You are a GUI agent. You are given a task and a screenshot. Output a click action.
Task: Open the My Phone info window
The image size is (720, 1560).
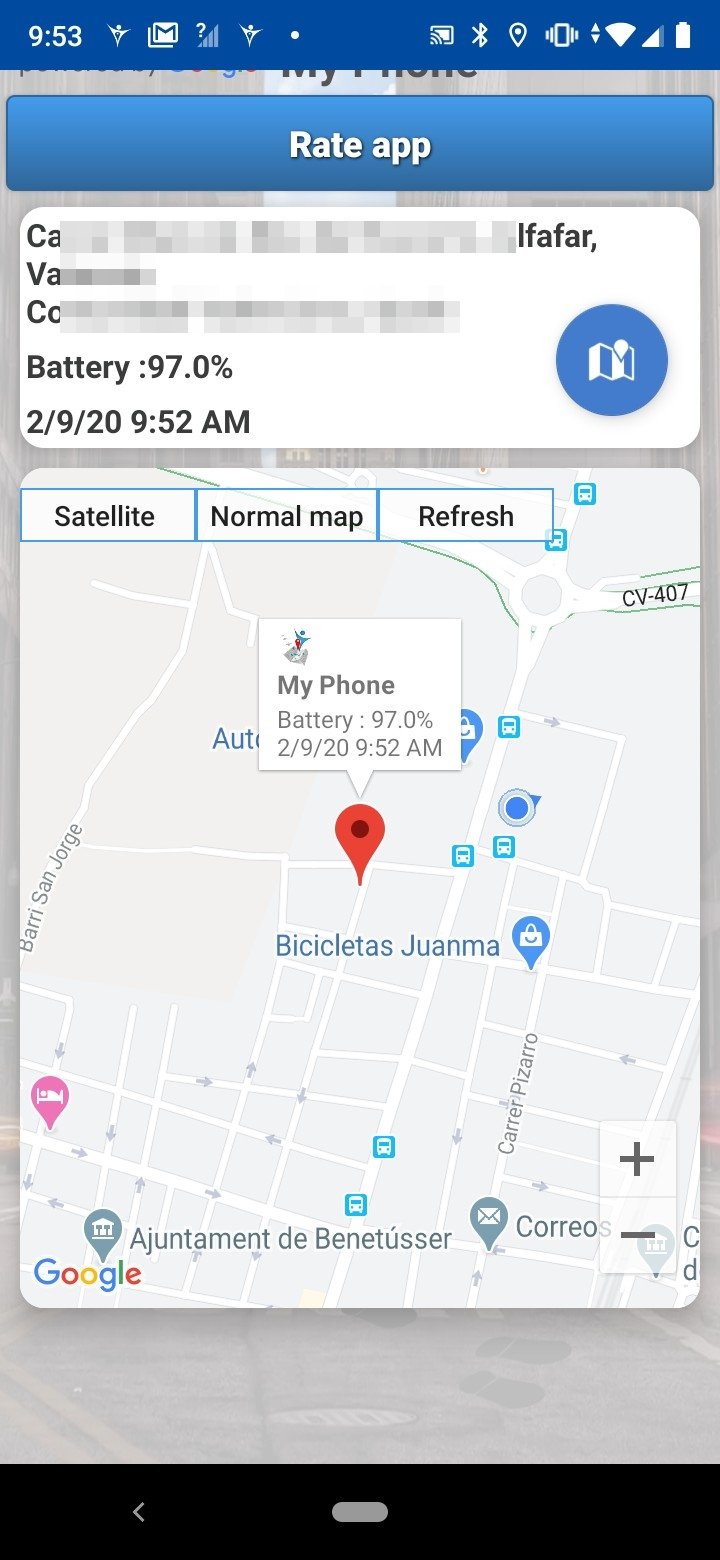click(360, 695)
